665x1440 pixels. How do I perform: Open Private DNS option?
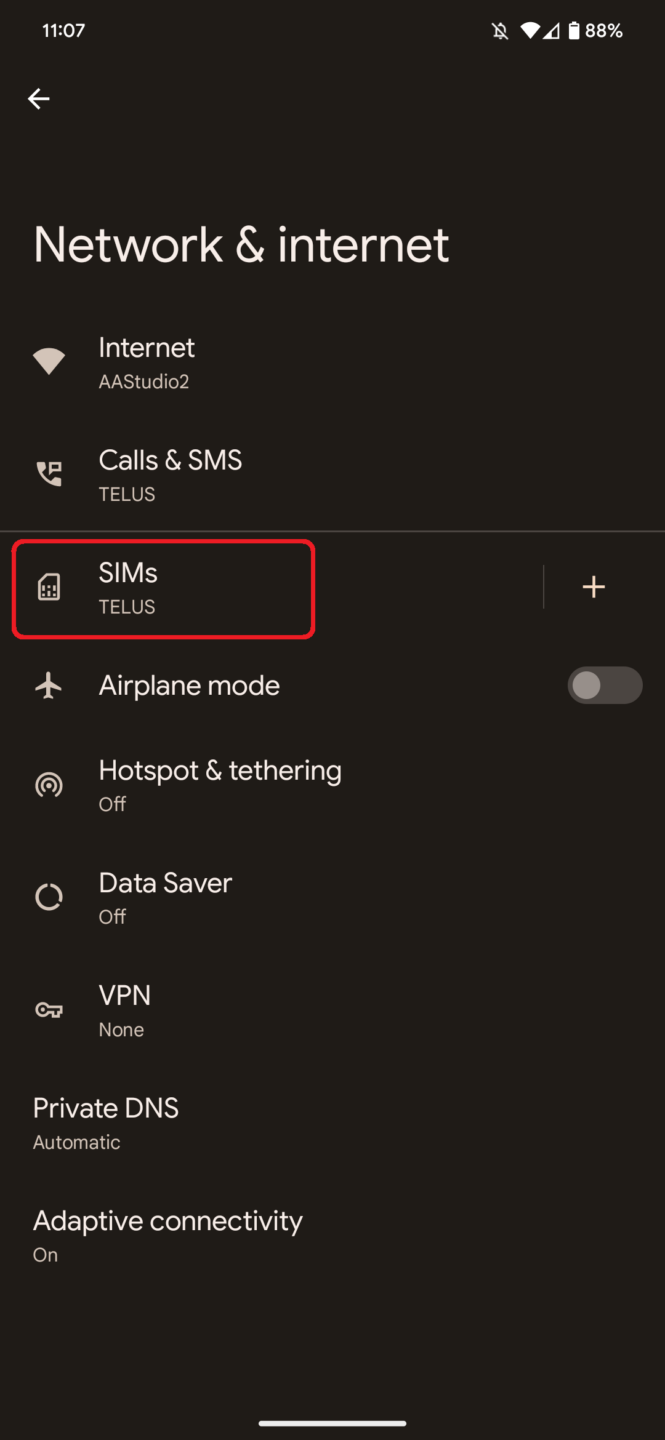[x=332, y=1123]
